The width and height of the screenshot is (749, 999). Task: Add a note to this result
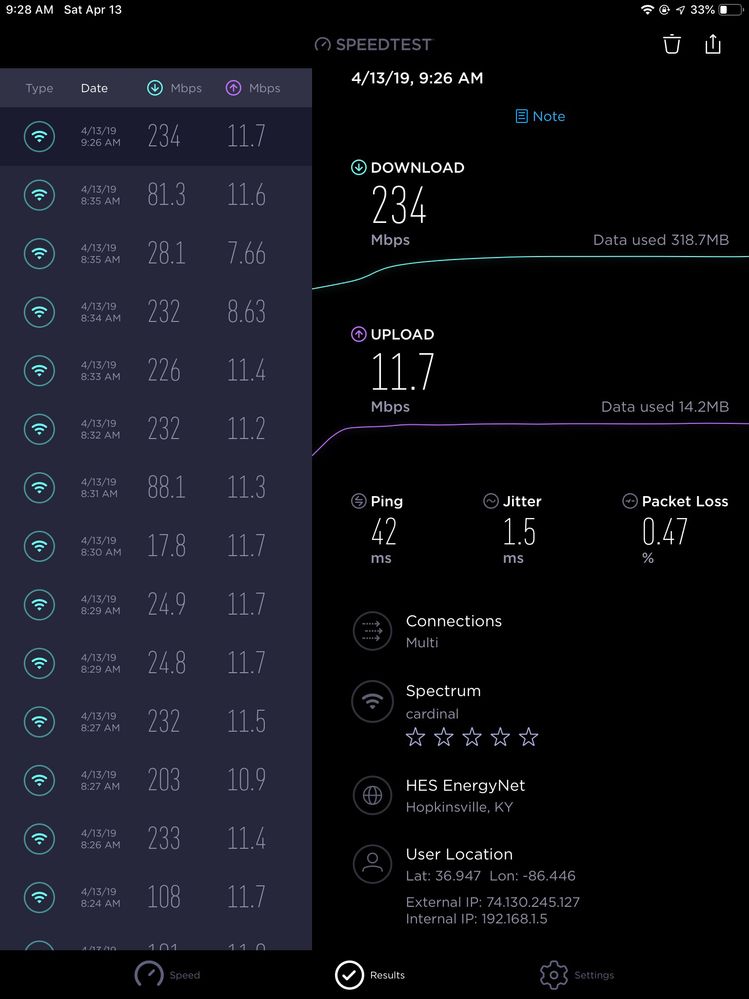540,116
